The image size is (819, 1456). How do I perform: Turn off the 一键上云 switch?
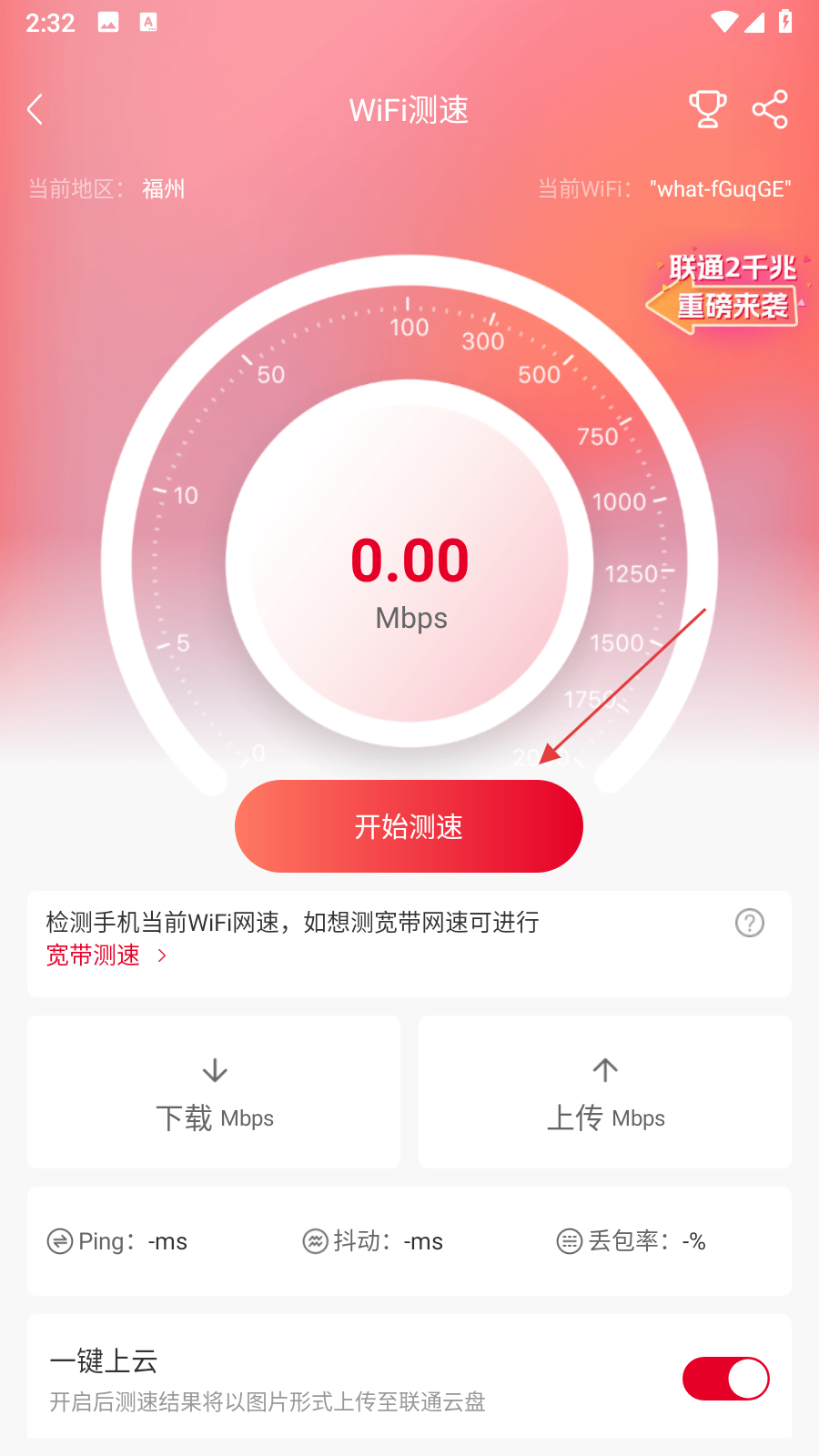click(x=725, y=1379)
